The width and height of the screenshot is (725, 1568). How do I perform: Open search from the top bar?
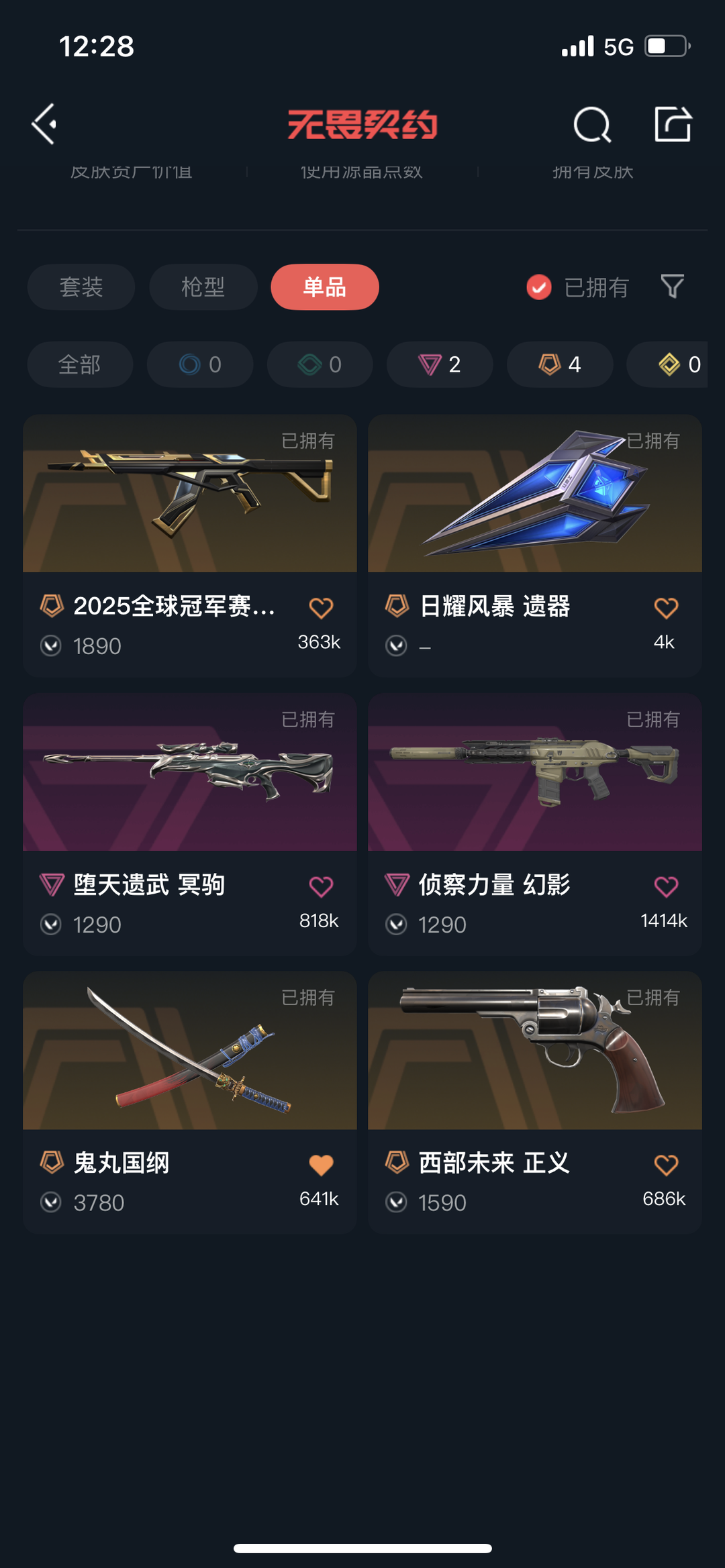(x=592, y=125)
